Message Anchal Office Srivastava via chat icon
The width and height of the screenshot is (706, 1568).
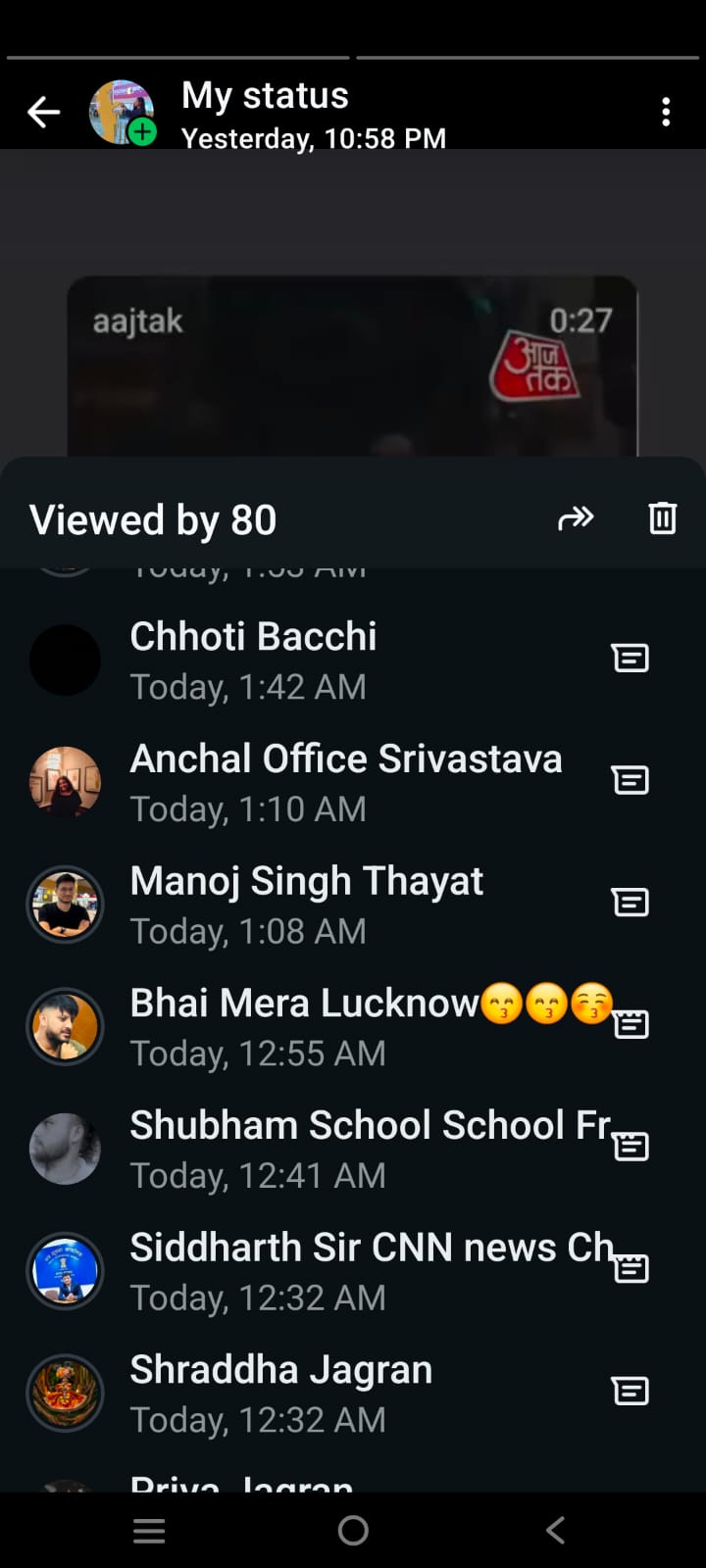630,780
